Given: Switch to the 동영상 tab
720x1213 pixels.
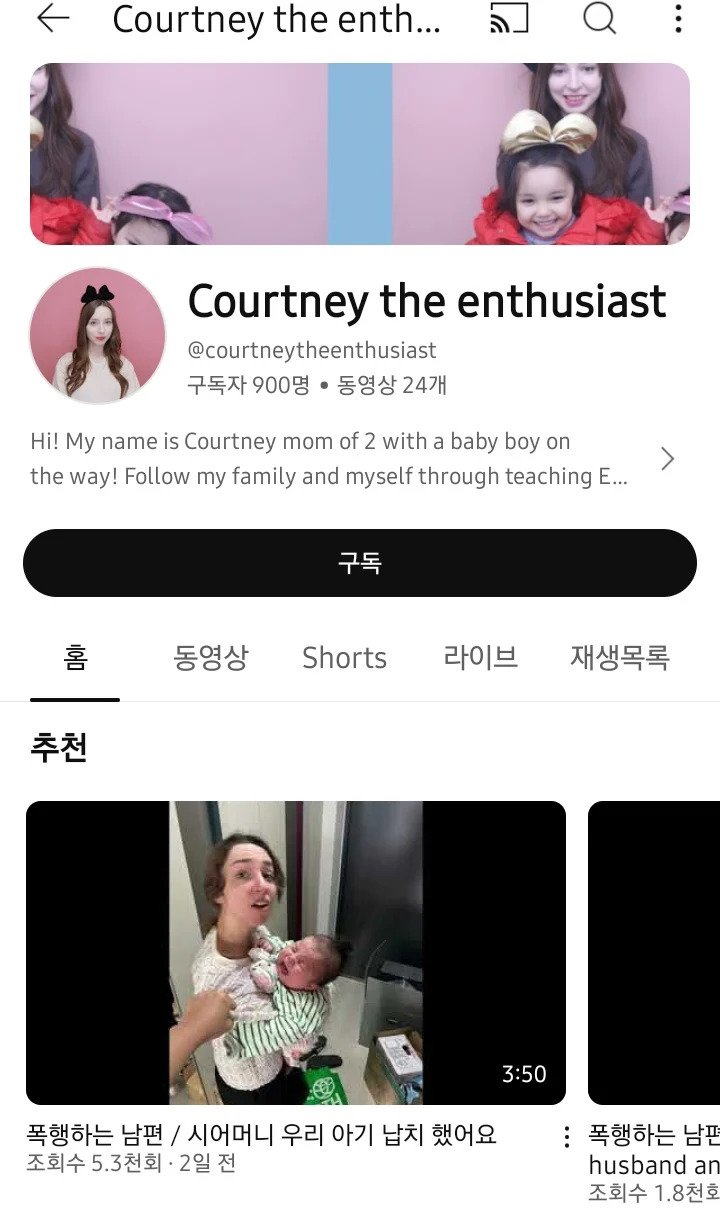Looking at the screenshot, I should 210,658.
